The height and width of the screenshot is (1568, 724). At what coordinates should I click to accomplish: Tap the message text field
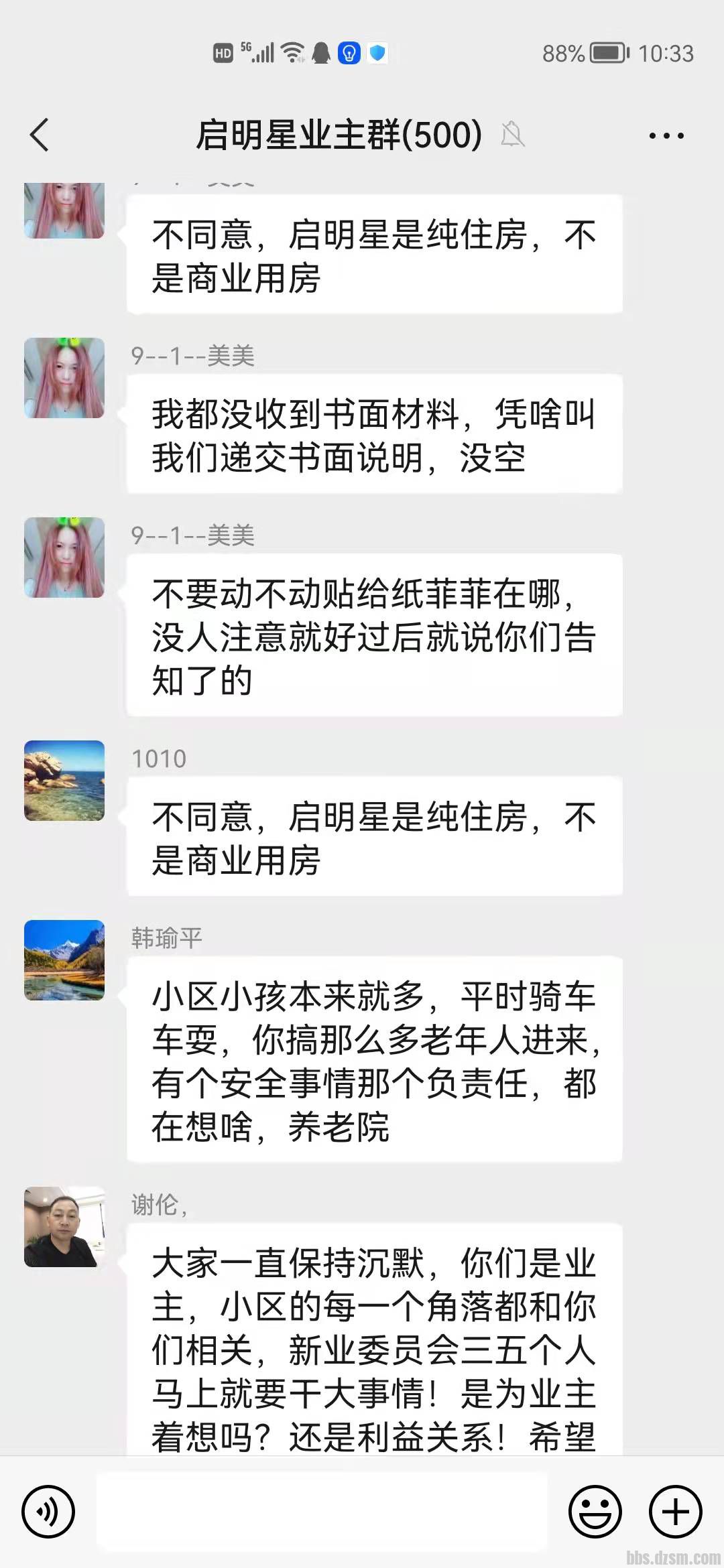click(x=322, y=1512)
